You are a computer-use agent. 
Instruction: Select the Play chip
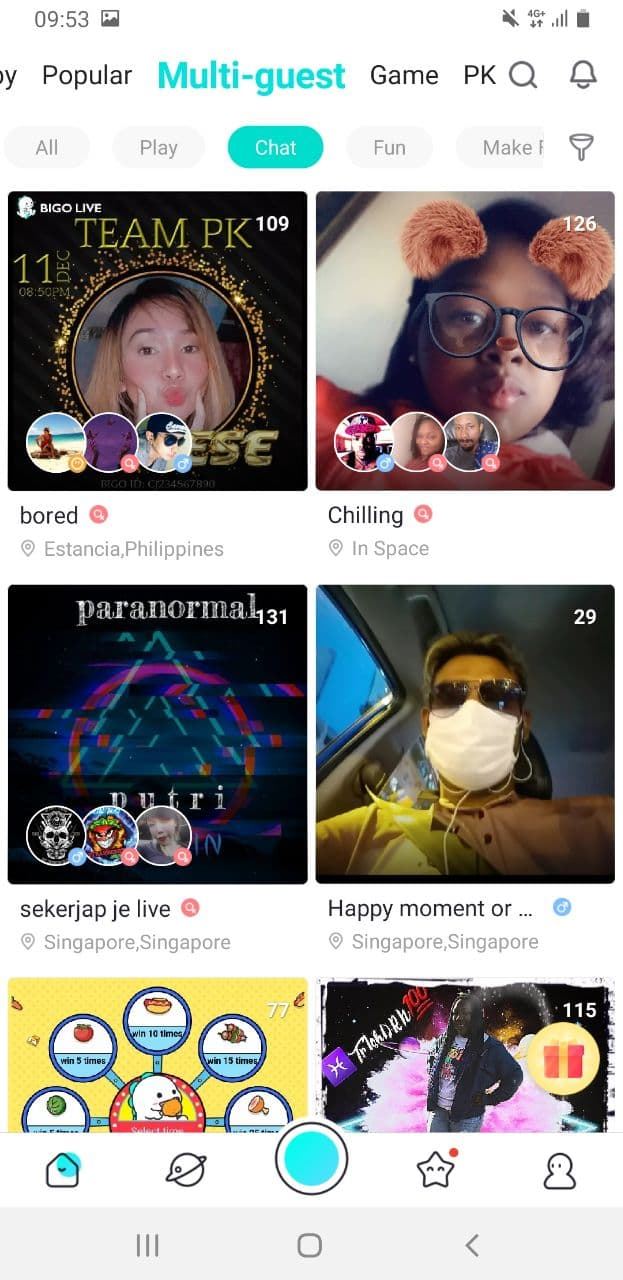point(158,147)
